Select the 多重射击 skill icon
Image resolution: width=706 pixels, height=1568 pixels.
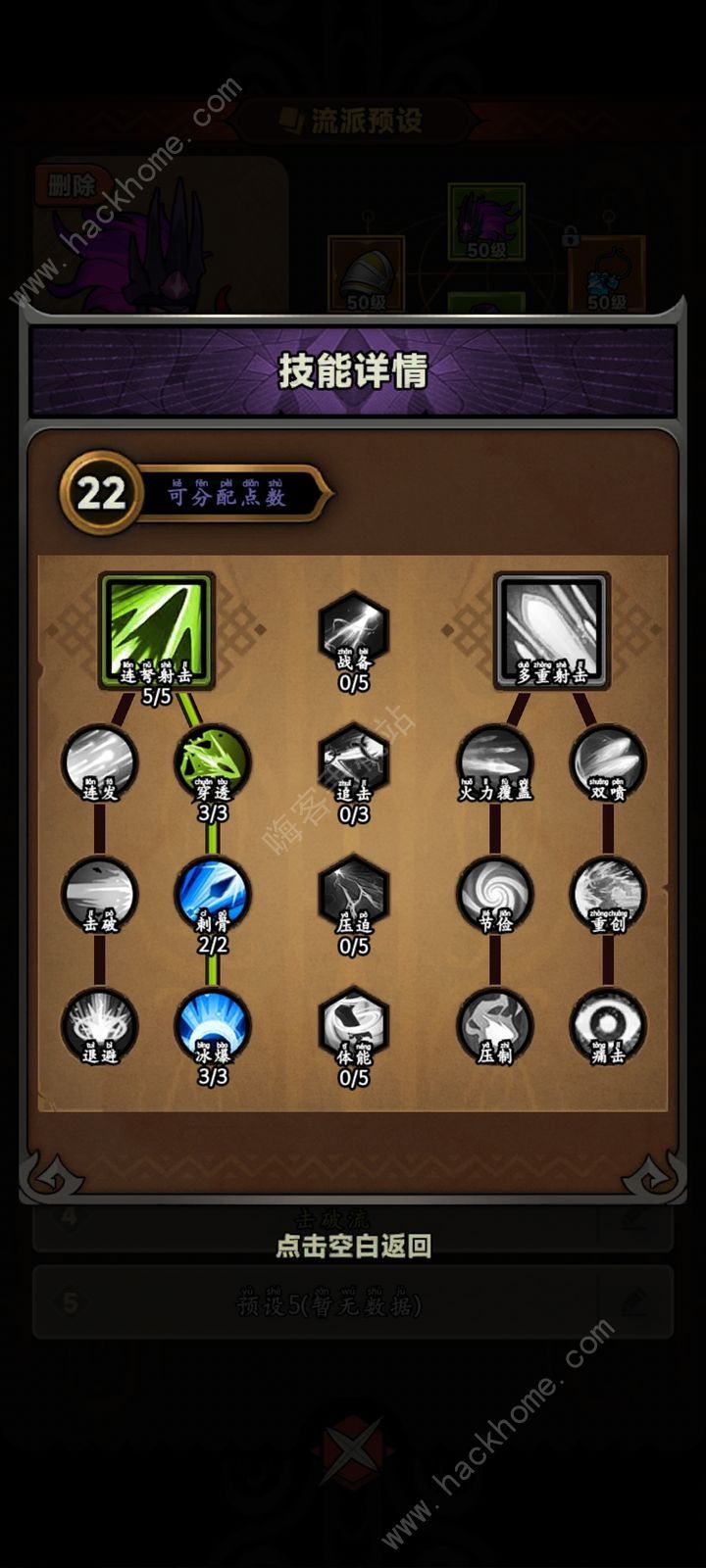pos(552,630)
